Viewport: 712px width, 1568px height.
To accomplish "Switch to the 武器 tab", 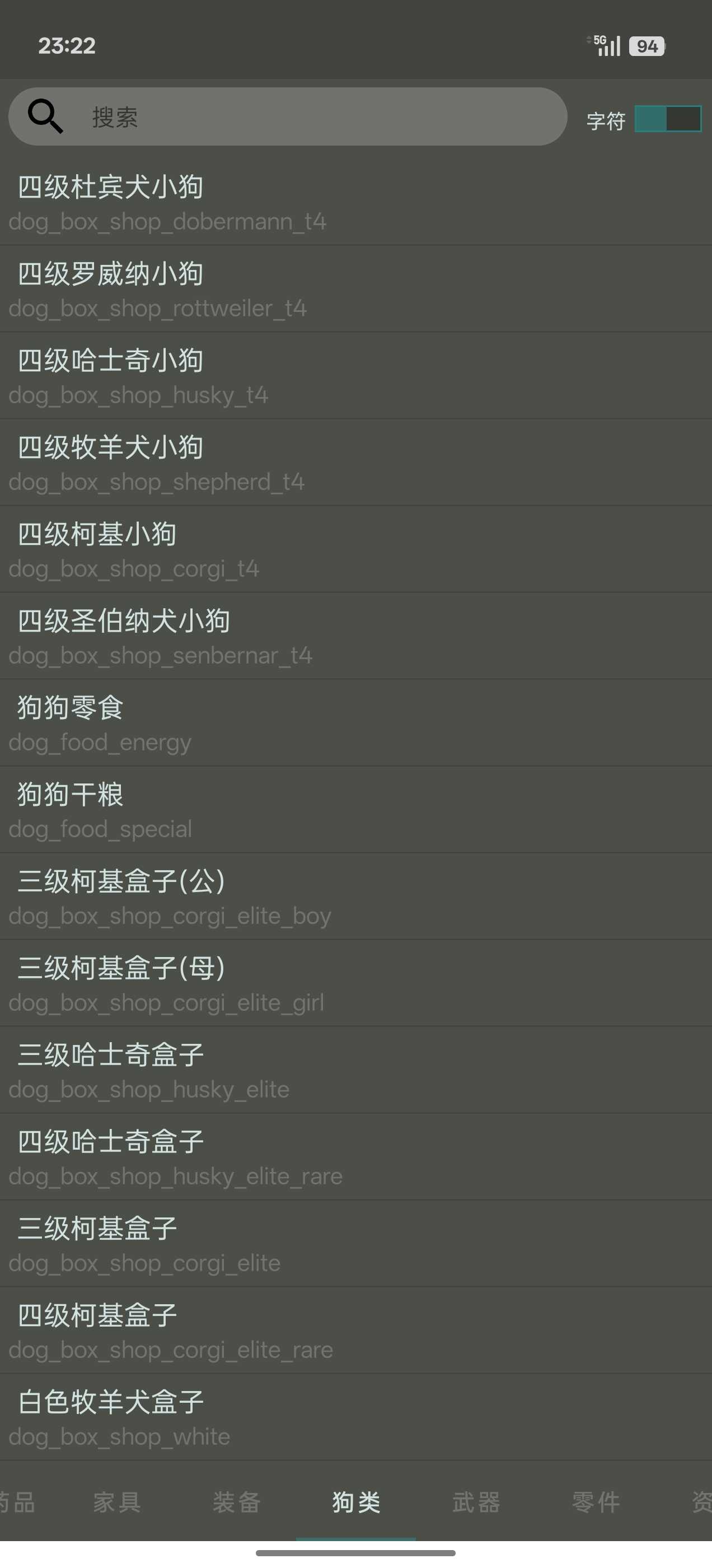I will pyautogui.click(x=476, y=1502).
